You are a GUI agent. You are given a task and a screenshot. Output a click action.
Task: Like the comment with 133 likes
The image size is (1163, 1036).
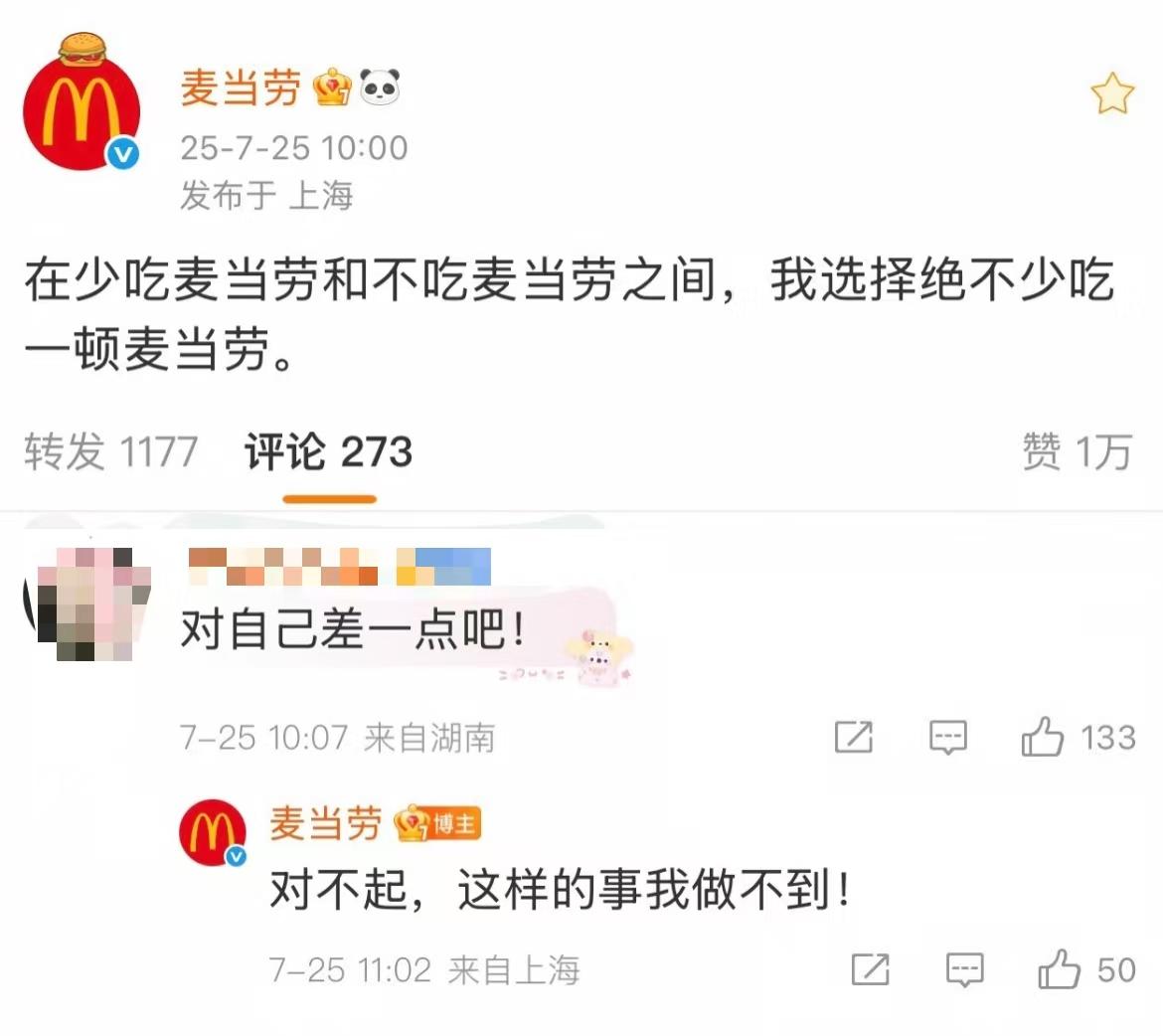point(1043,738)
